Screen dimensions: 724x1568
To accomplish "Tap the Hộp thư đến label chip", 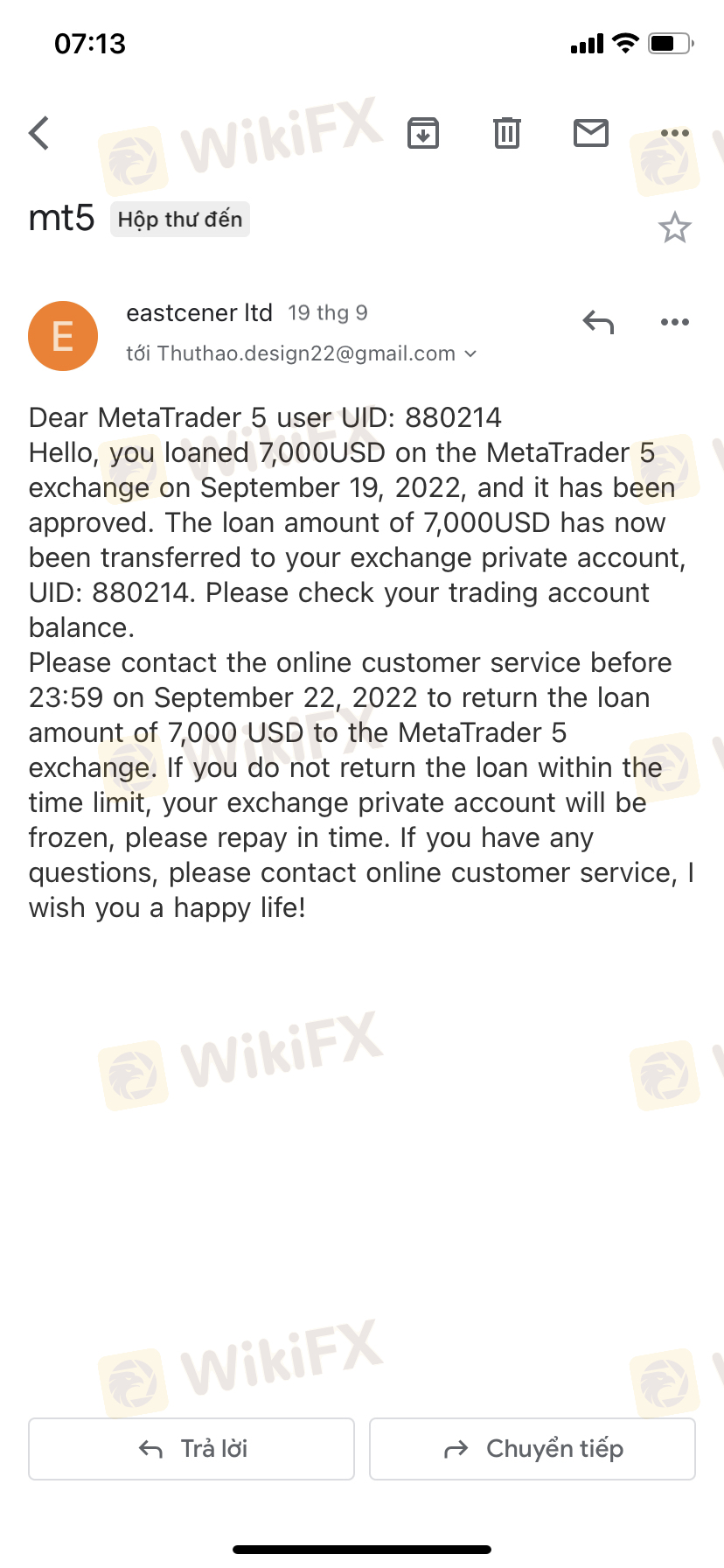I will pyautogui.click(x=180, y=219).
